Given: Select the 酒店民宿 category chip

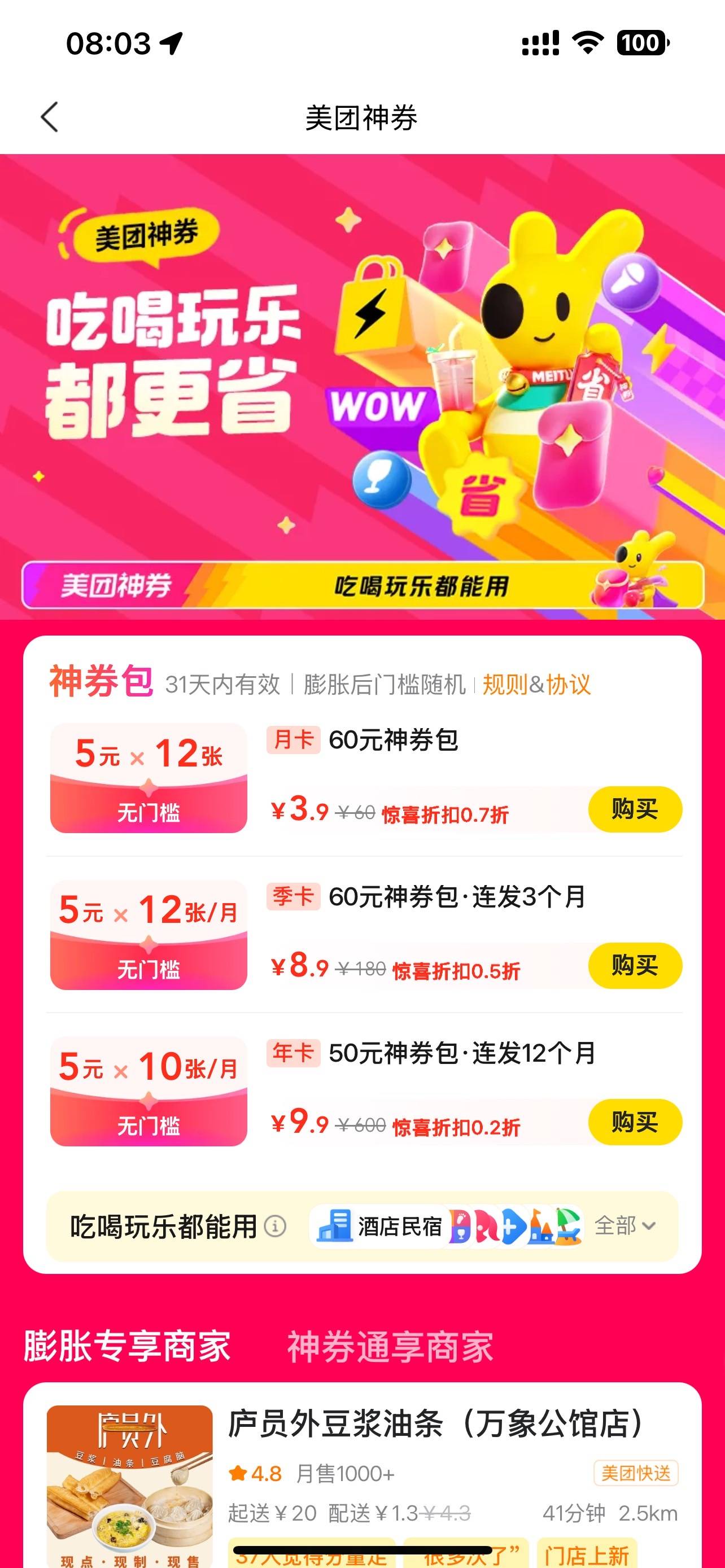Looking at the screenshot, I should pyautogui.click(x=380, y=1227).
